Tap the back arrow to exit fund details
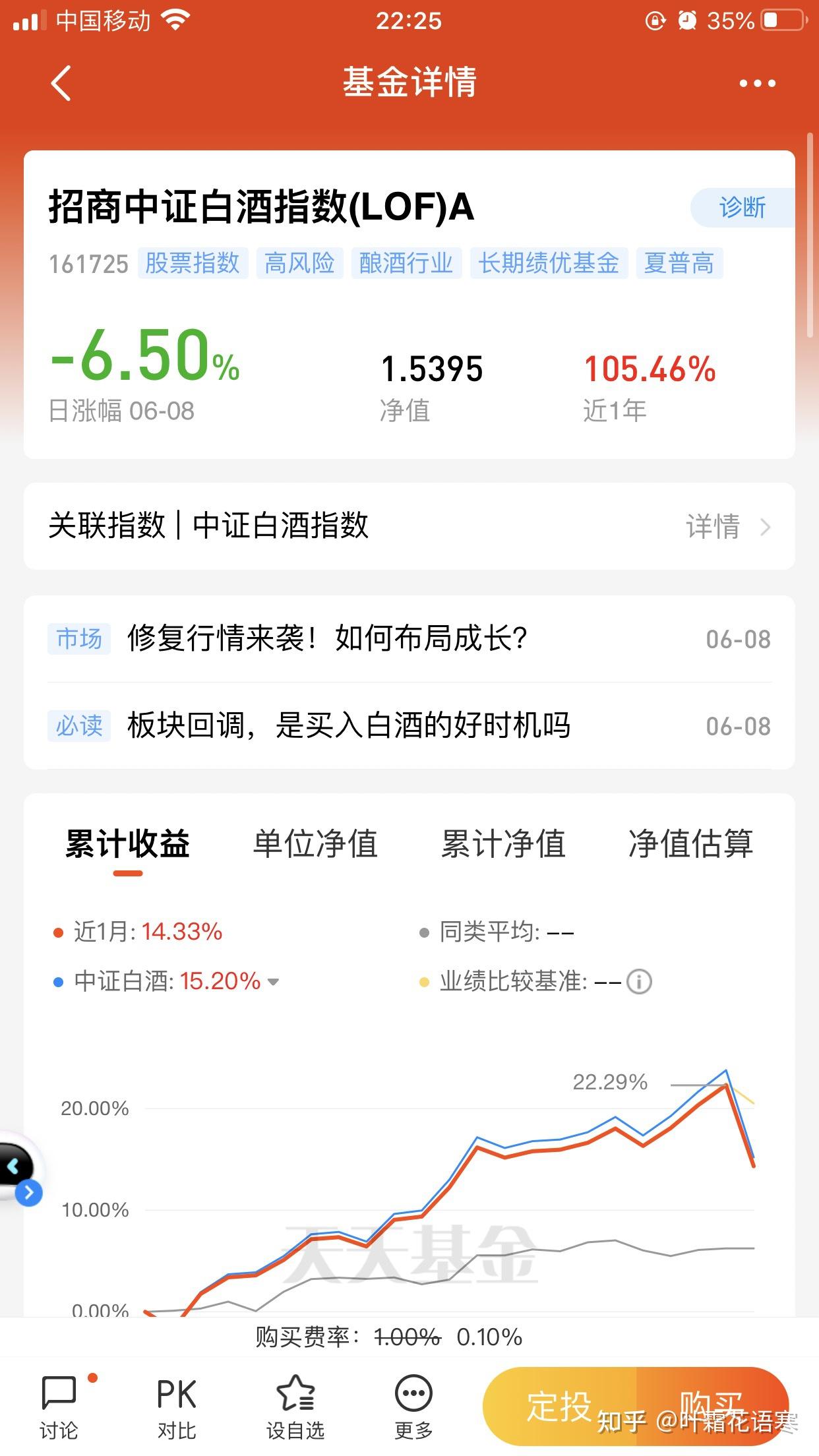Screen dimensions: 819x1456 tap(60, 84)
